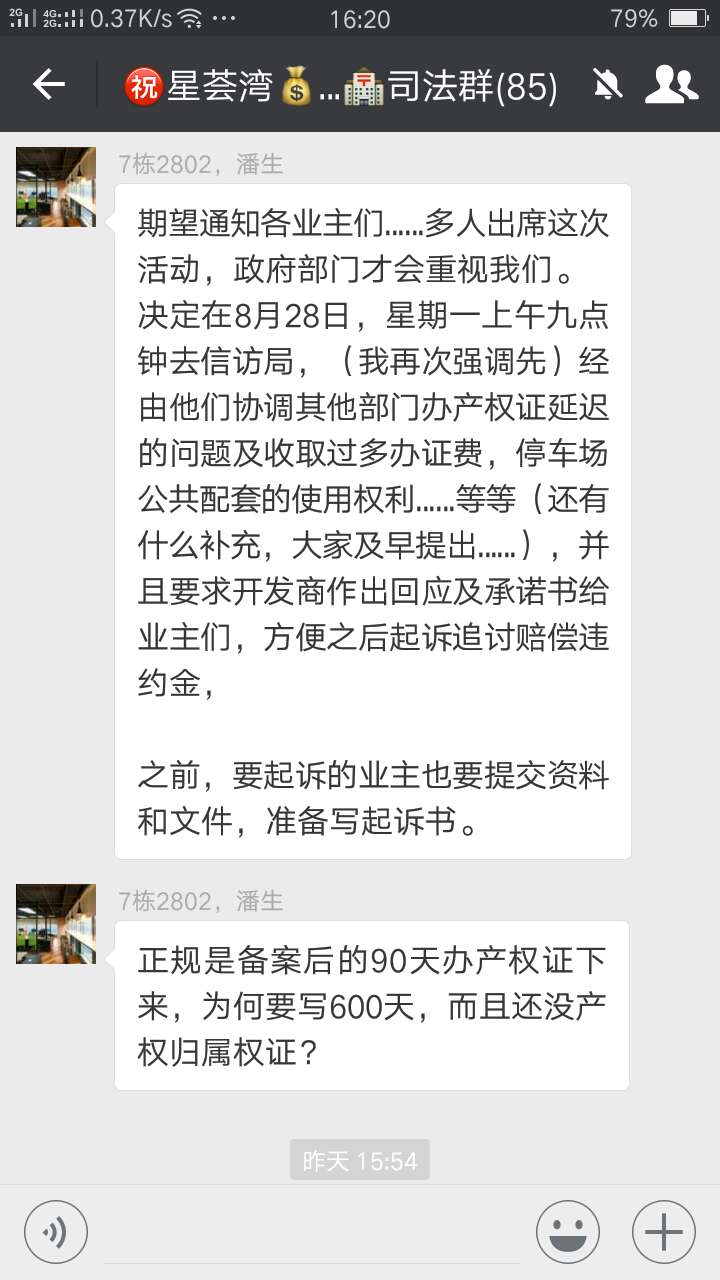This screenshot has height=1280, width=720.
Task: Open group members and chat info
Action: tap(671, 86)
